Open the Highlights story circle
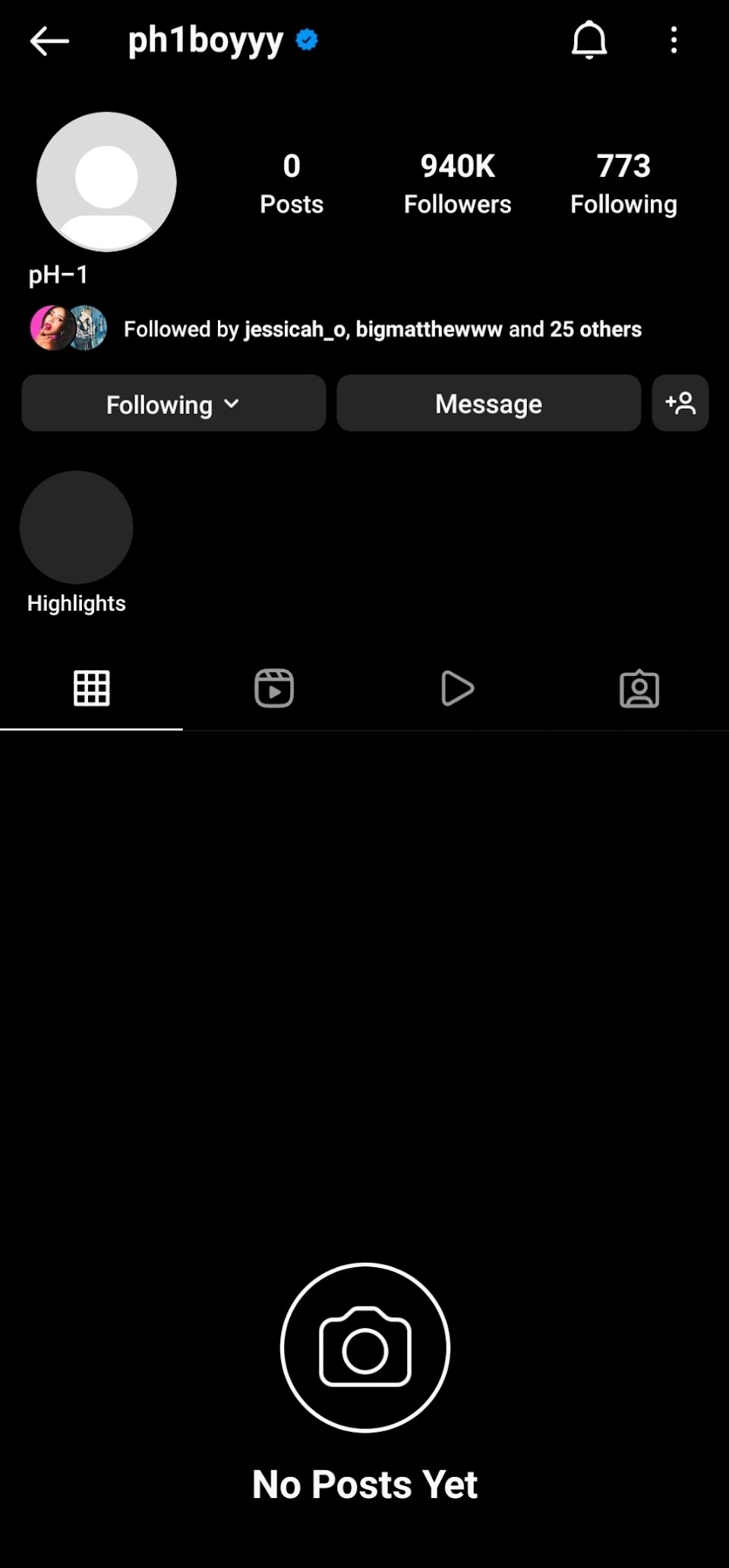This screenshot has height=1568, width=729. tap(76, 527)
